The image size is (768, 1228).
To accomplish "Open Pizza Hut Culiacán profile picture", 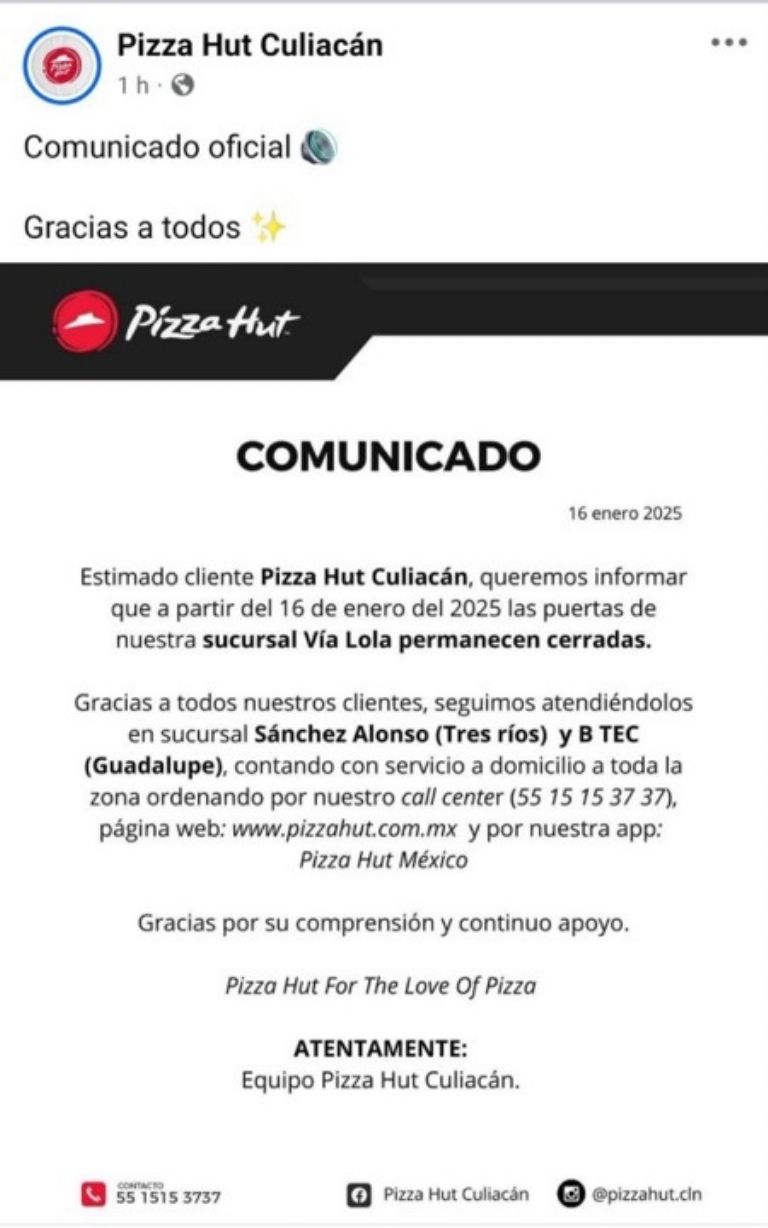I will tap(63, 65).
